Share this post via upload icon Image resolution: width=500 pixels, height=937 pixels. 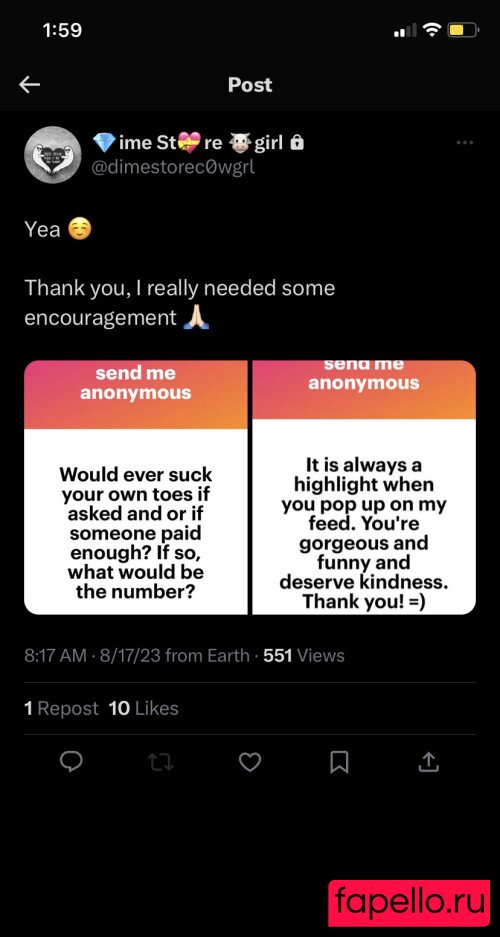pos(428,761)
